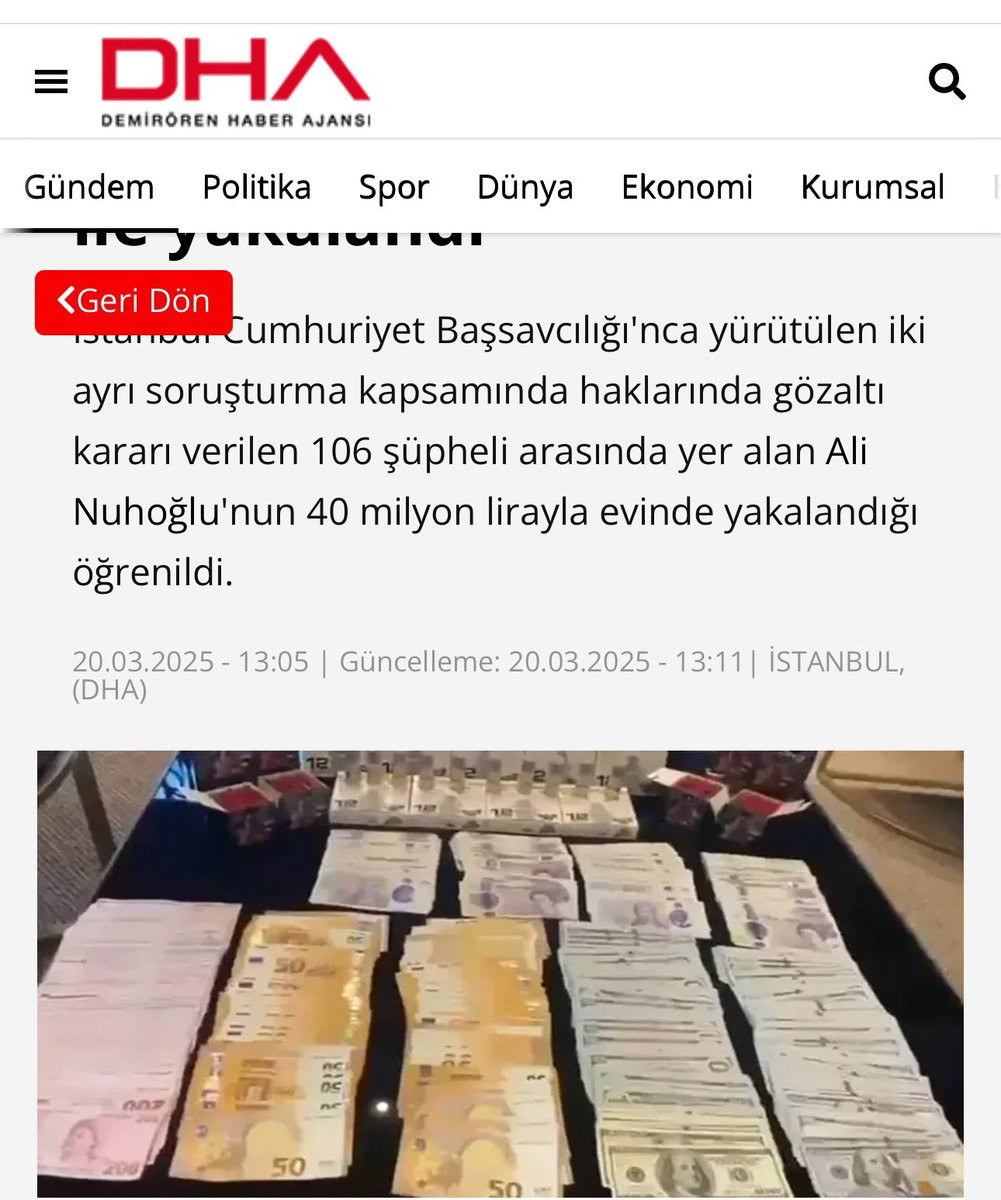Viewport: 1001px width, 1200px height.
Task: Open the search magnifier
Action: pos(946,81)
